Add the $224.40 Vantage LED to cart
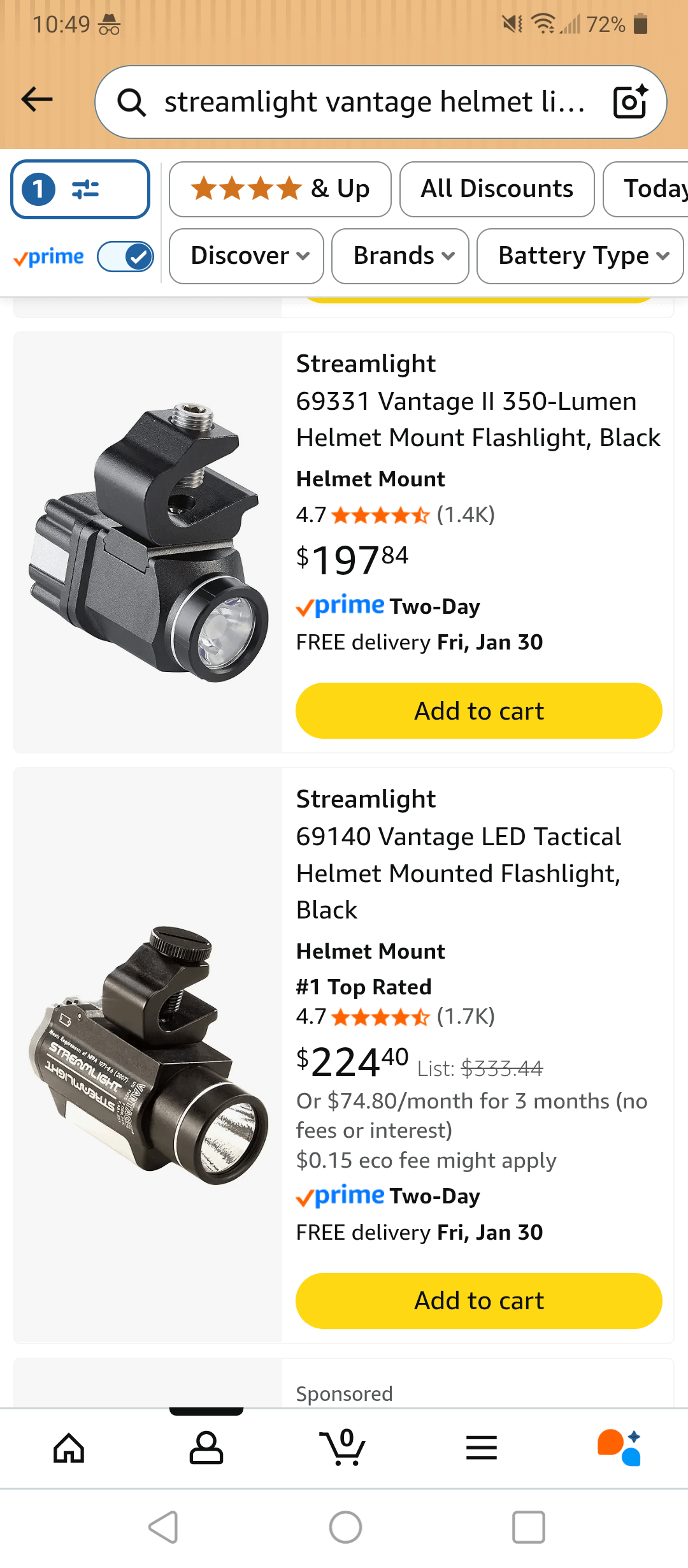The width and height of the screenshot is (688, 1568). 479,1300
